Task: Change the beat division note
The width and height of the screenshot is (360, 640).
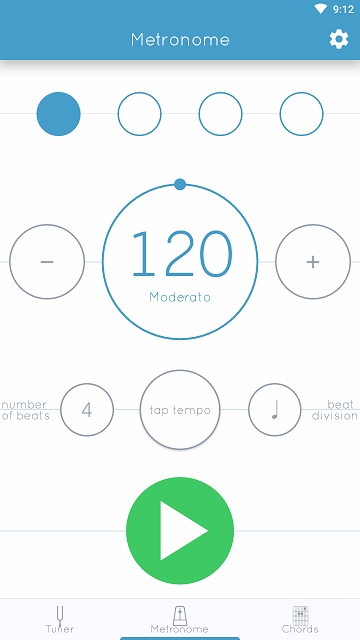Action: click(x=275, y=409)
